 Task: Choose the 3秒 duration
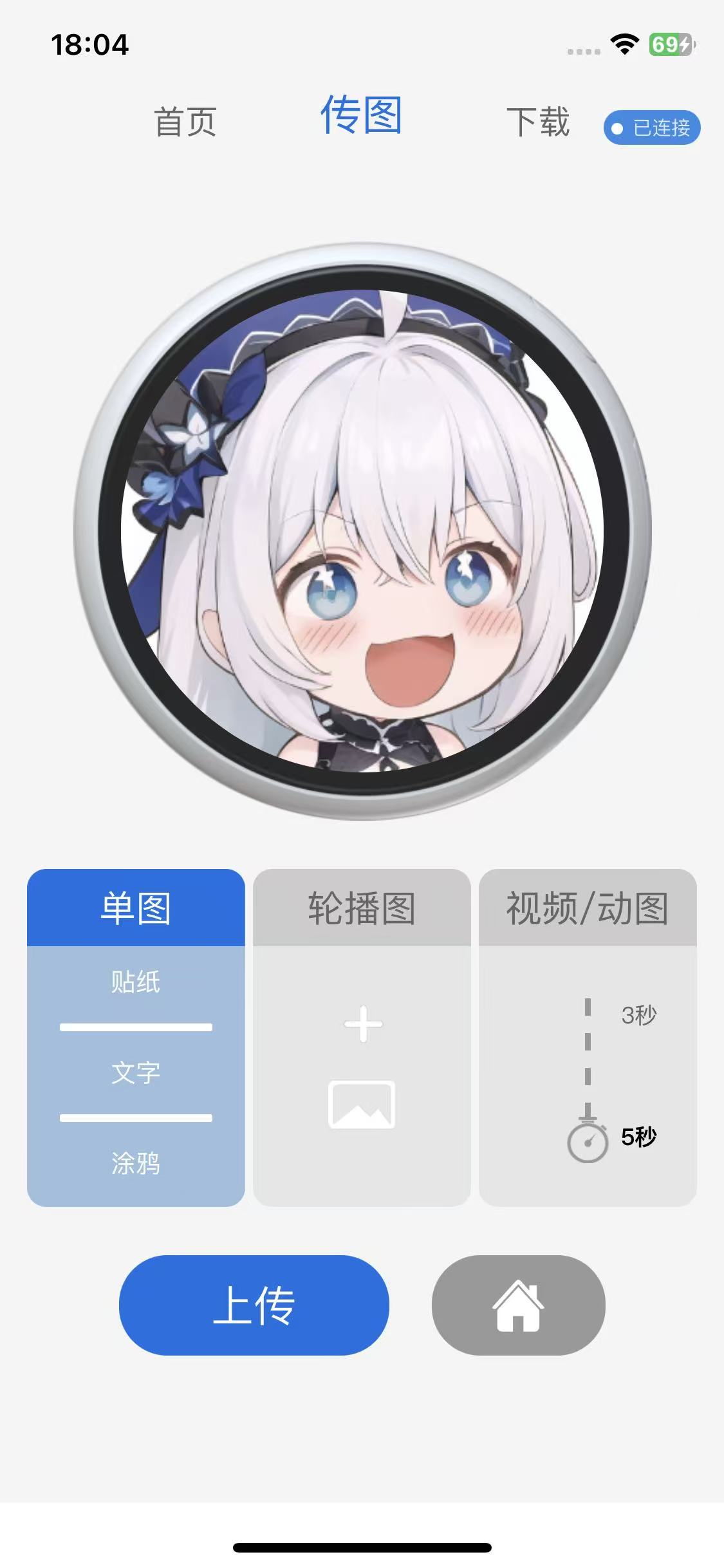(x=638, y=1015)
